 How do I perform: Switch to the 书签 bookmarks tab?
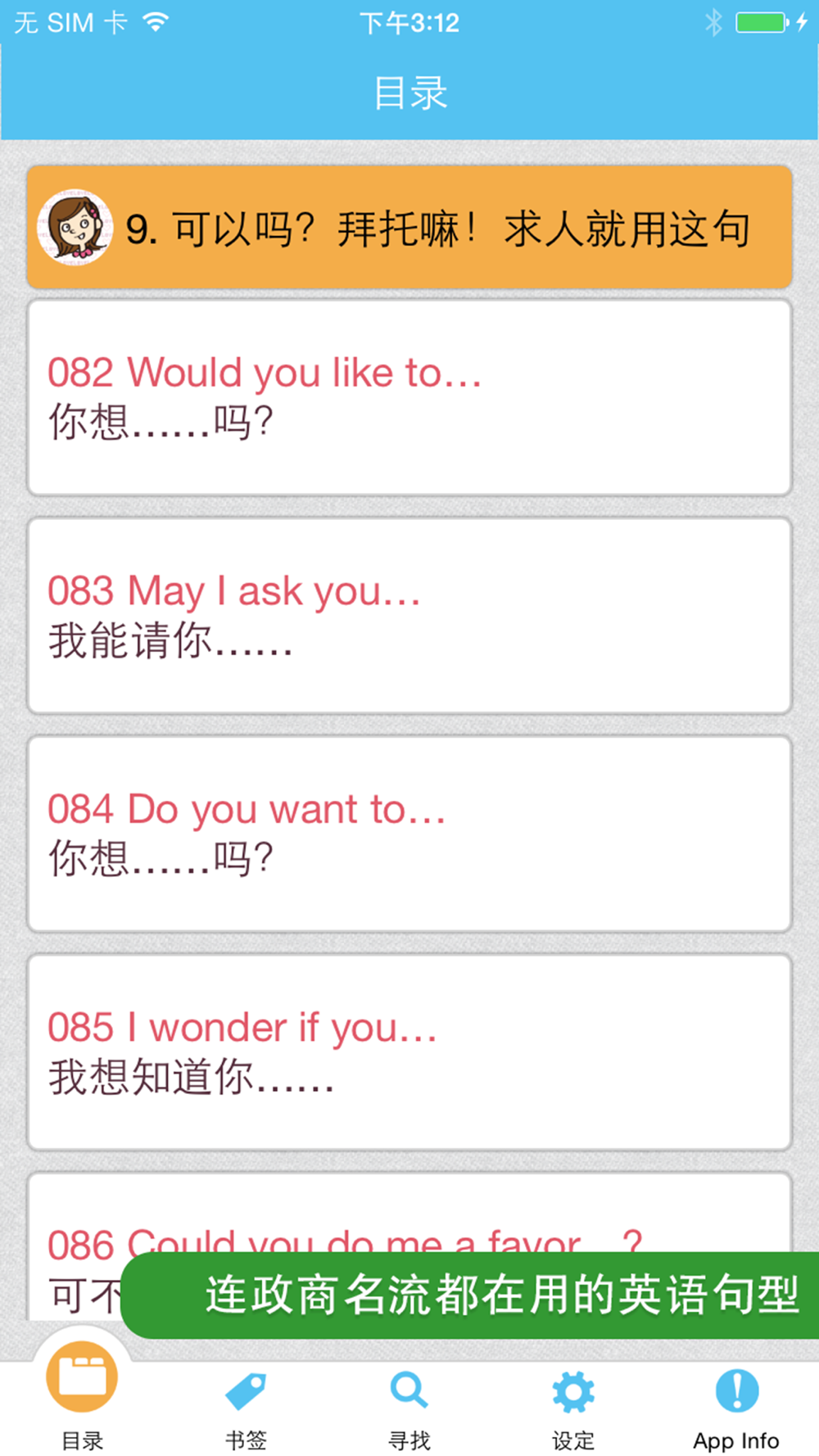click(x=246, y=1410)
